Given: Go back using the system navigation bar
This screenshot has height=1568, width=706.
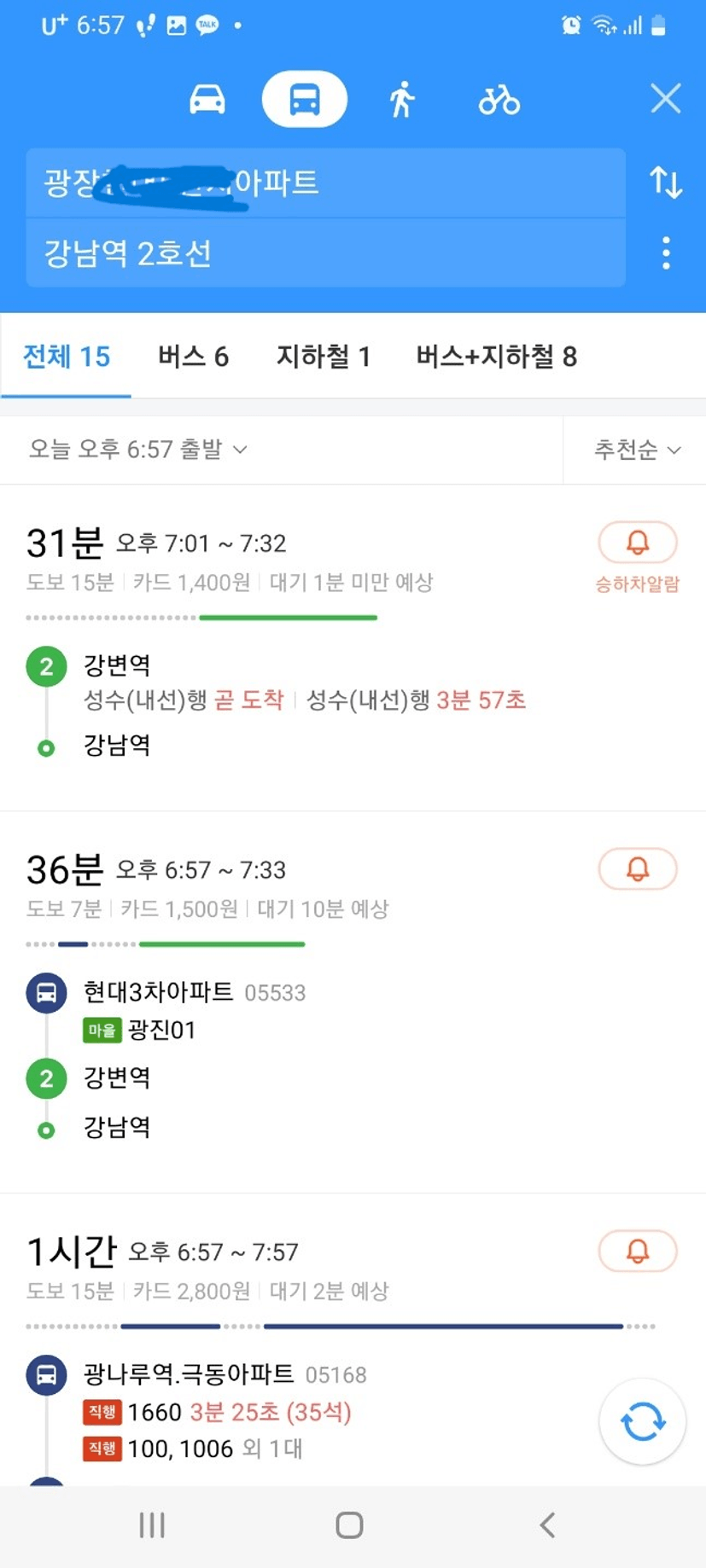Looking at the screenshot, I should [548, 1524].
